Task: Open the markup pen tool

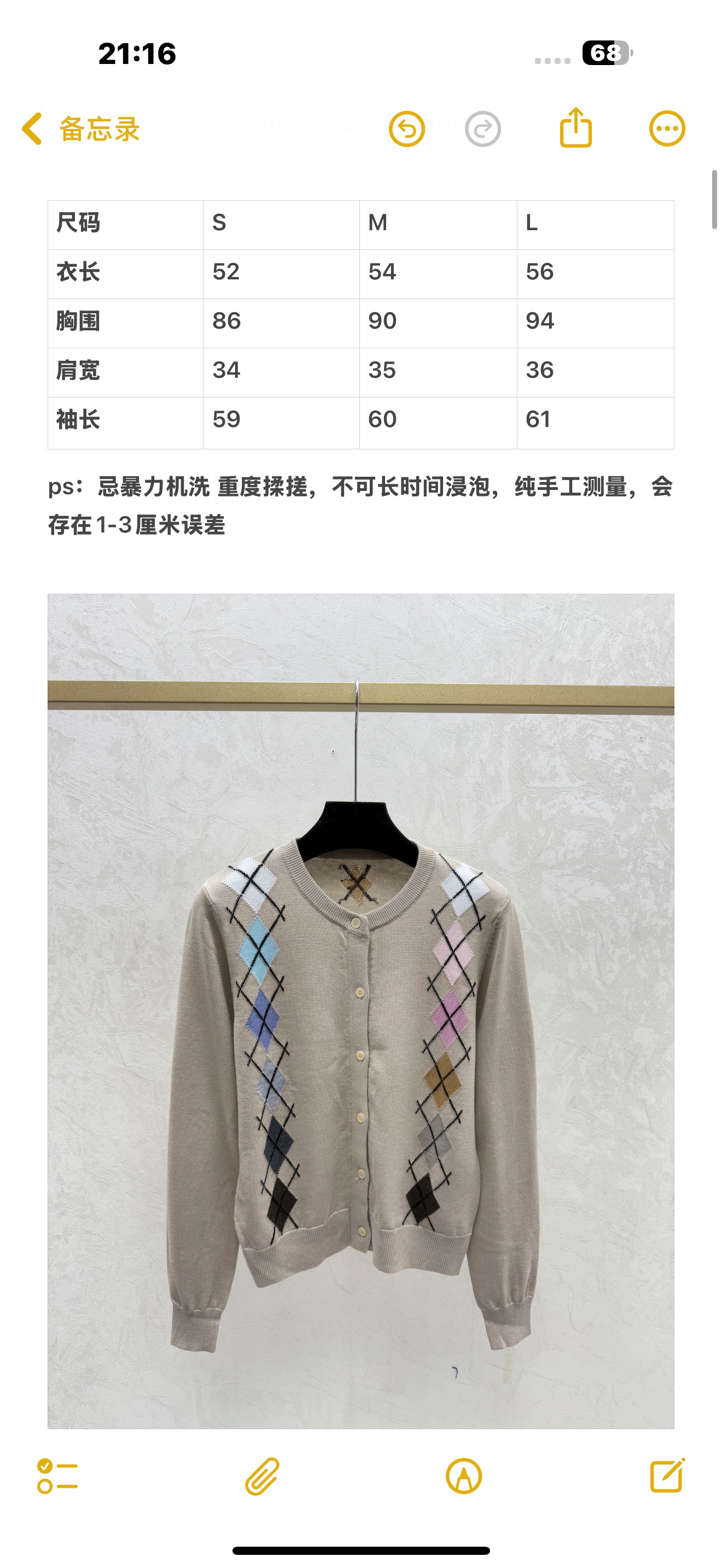Action: 464,1476
